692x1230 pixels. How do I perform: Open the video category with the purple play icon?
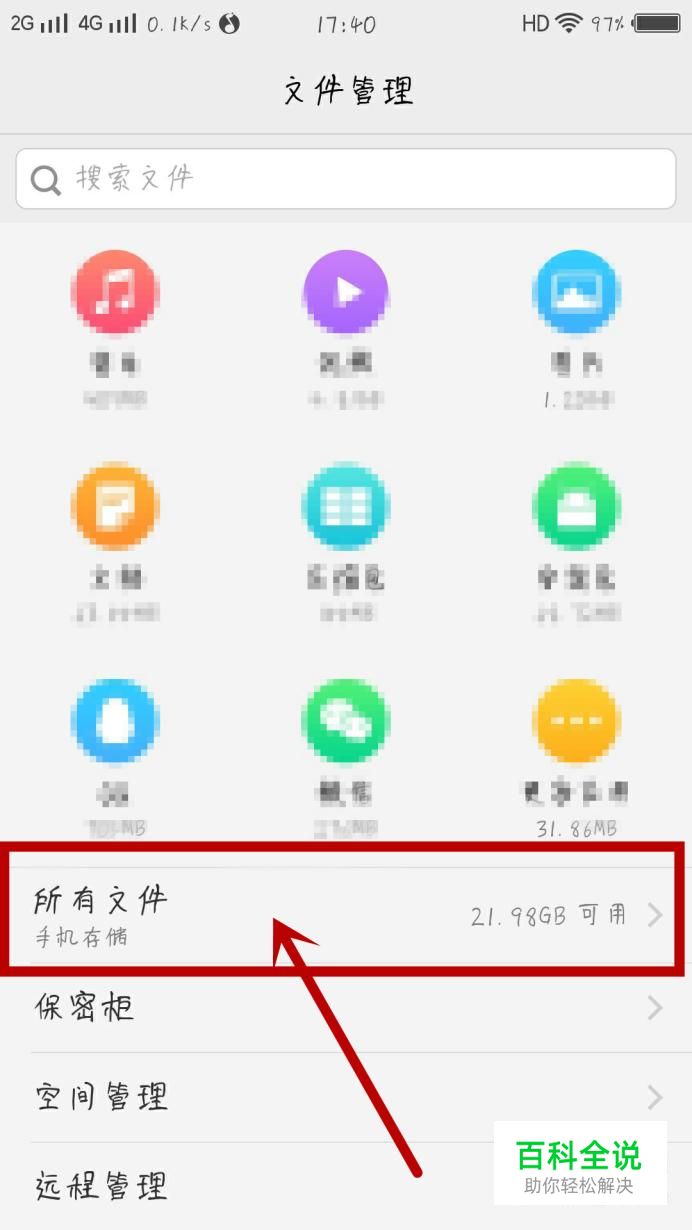coord(346,293)
